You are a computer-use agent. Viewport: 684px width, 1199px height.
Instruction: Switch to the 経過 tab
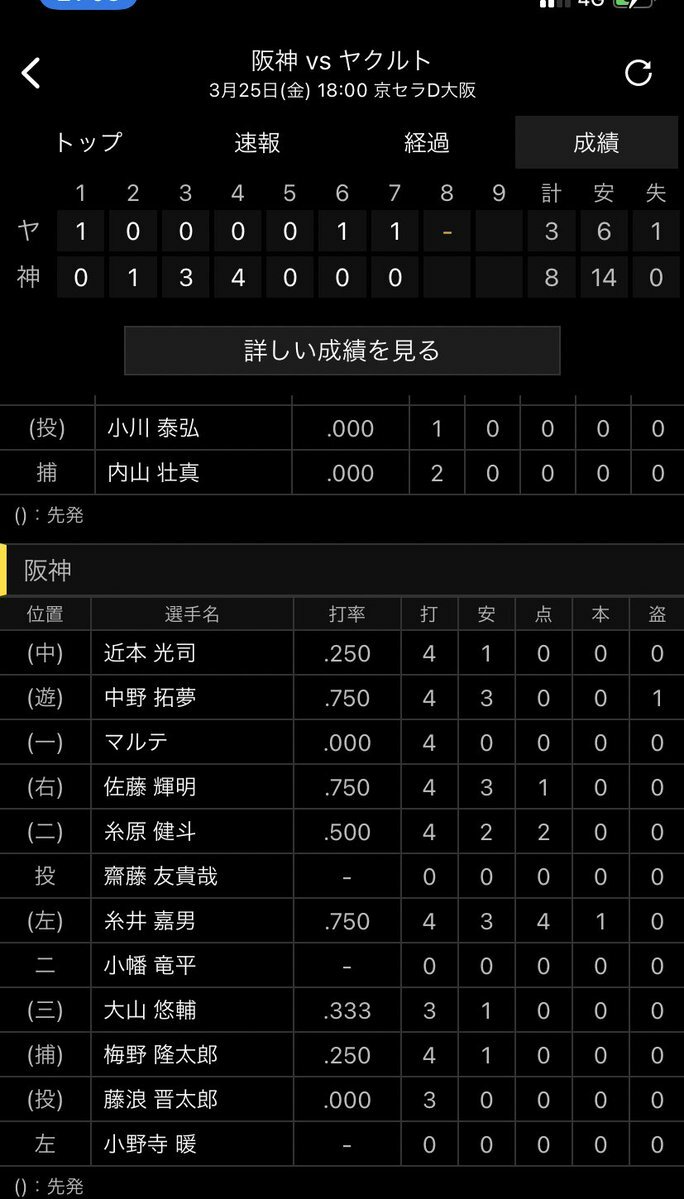coord(427,143)
